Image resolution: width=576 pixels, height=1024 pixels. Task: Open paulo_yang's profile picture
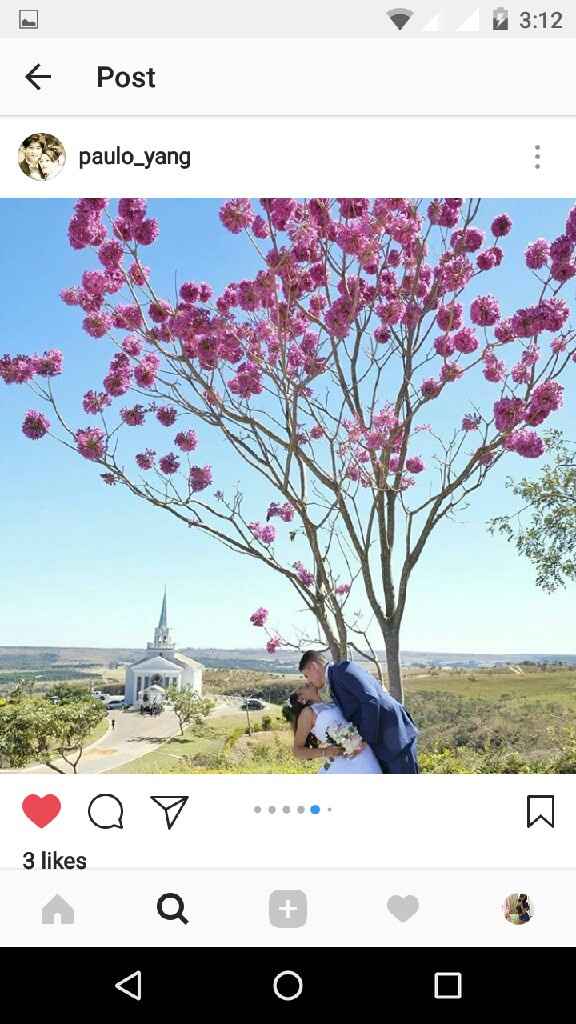[x=42, y=157]
